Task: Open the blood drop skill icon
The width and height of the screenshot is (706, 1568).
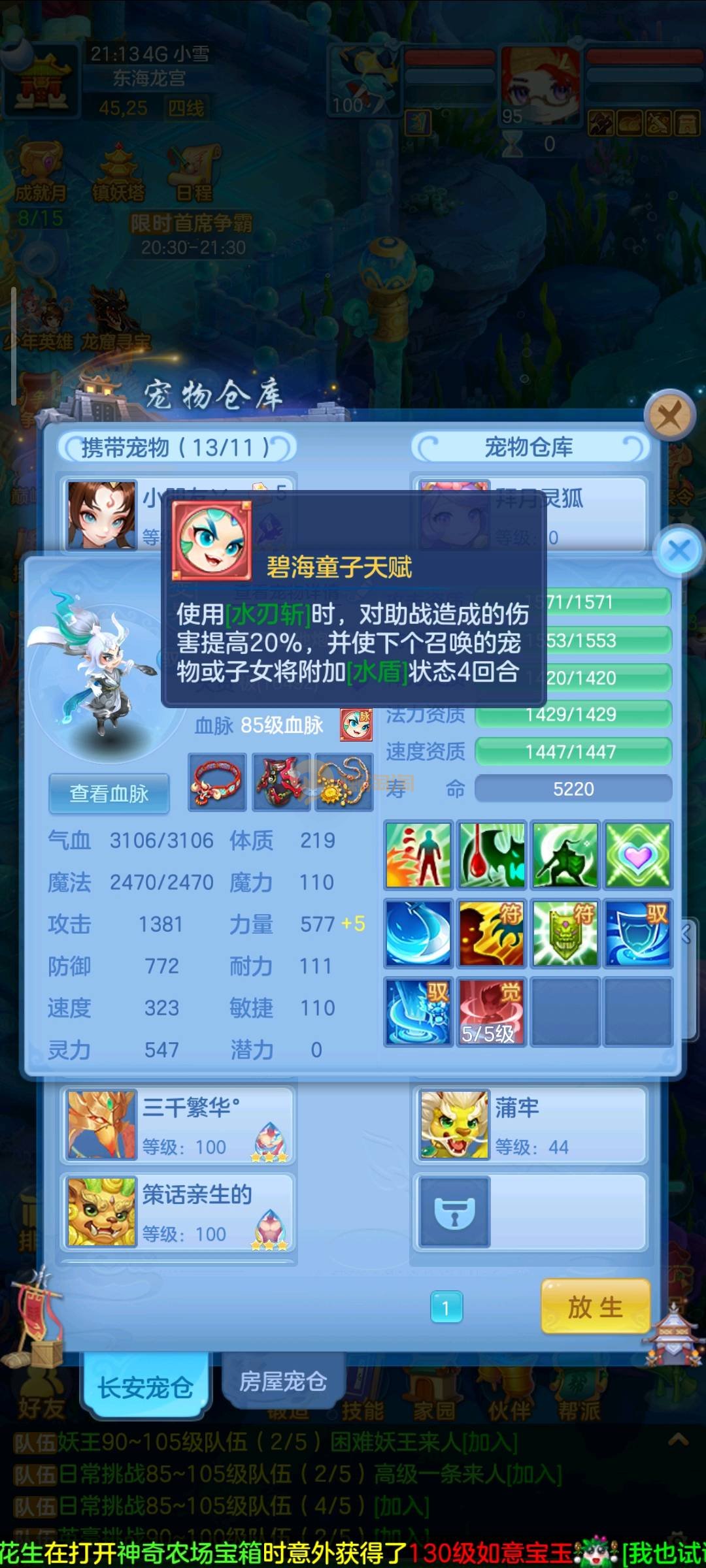Action: 491,855
